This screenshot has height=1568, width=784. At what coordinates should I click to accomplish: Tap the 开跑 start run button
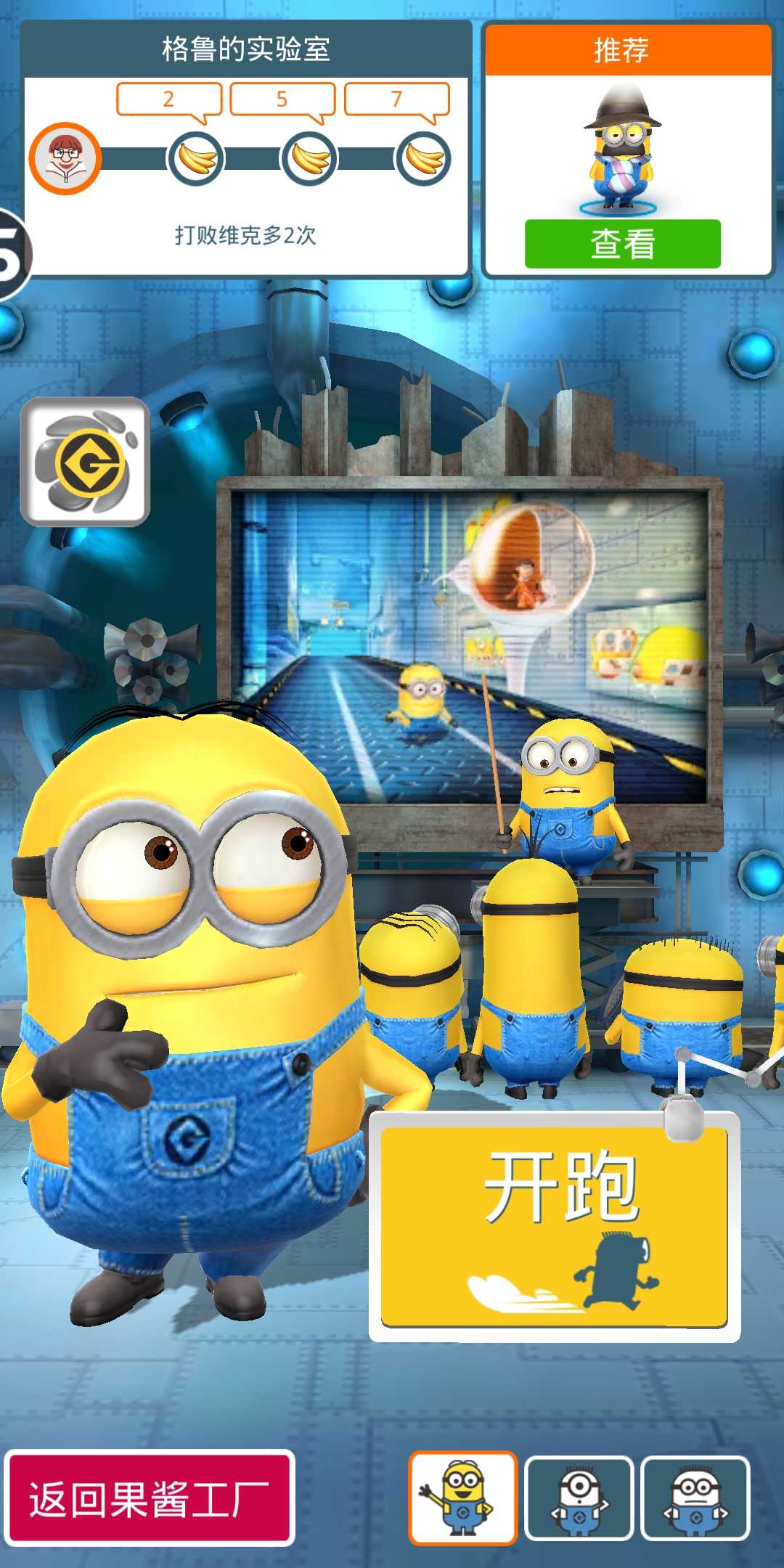[x=555, y=1227]
